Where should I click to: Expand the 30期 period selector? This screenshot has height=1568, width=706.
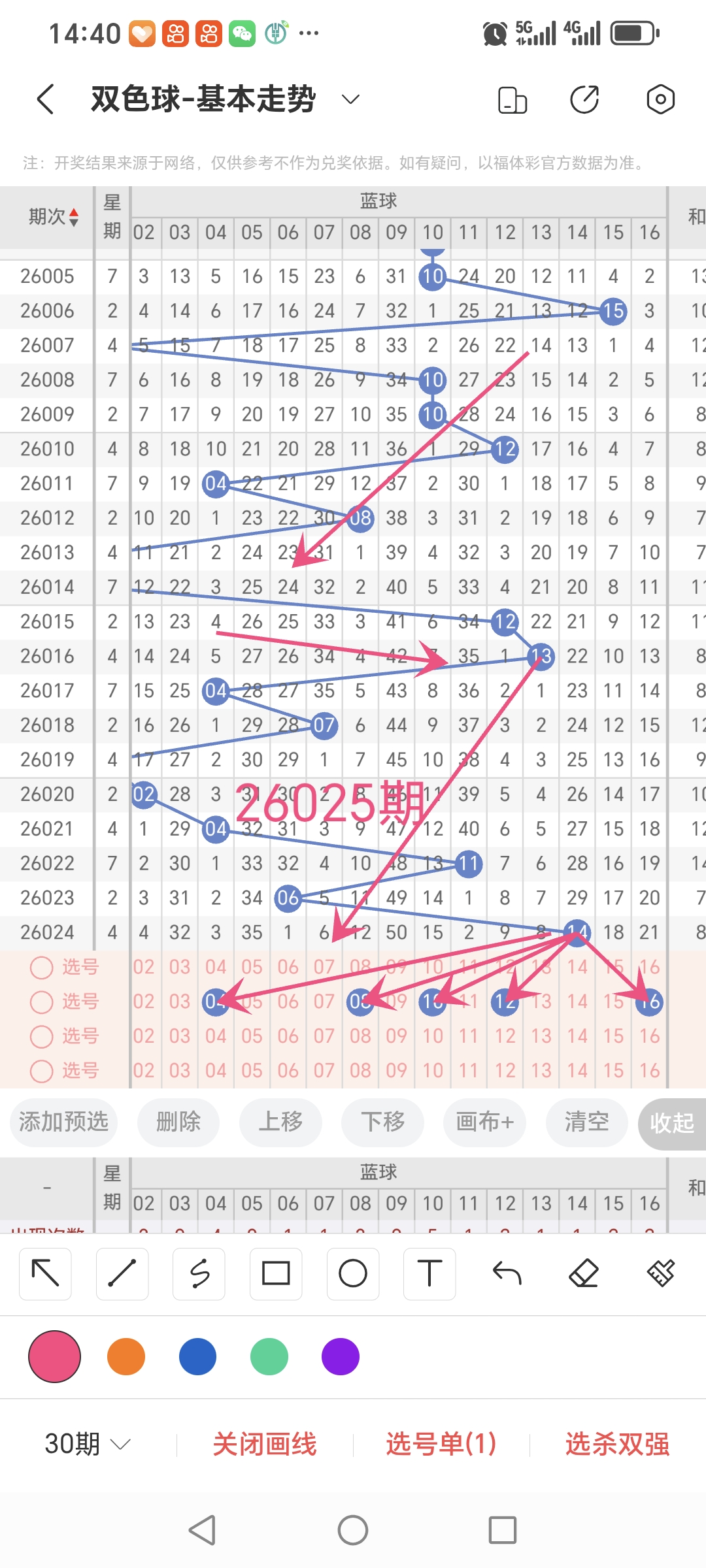(x=86, y=1445)
